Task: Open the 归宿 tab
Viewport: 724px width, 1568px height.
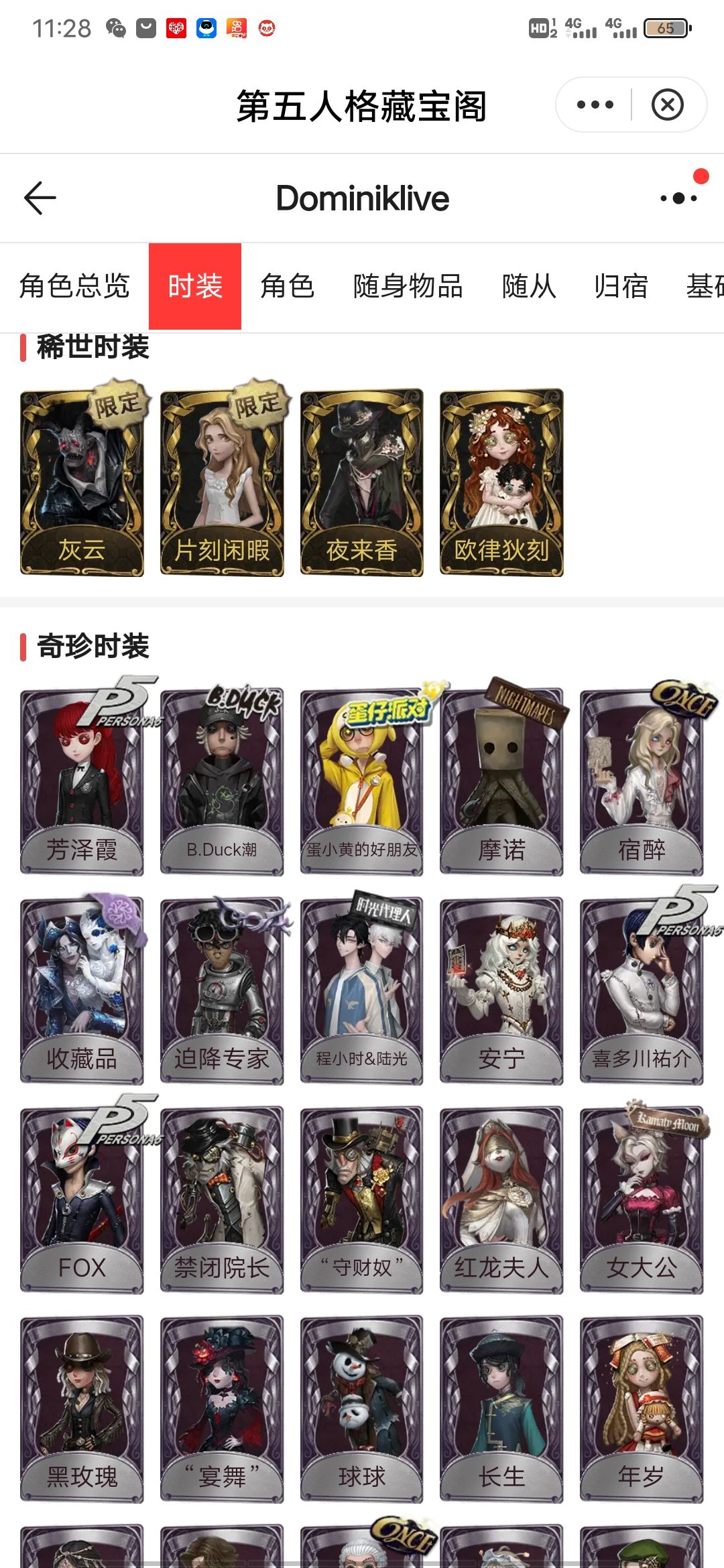Action: 621,286
